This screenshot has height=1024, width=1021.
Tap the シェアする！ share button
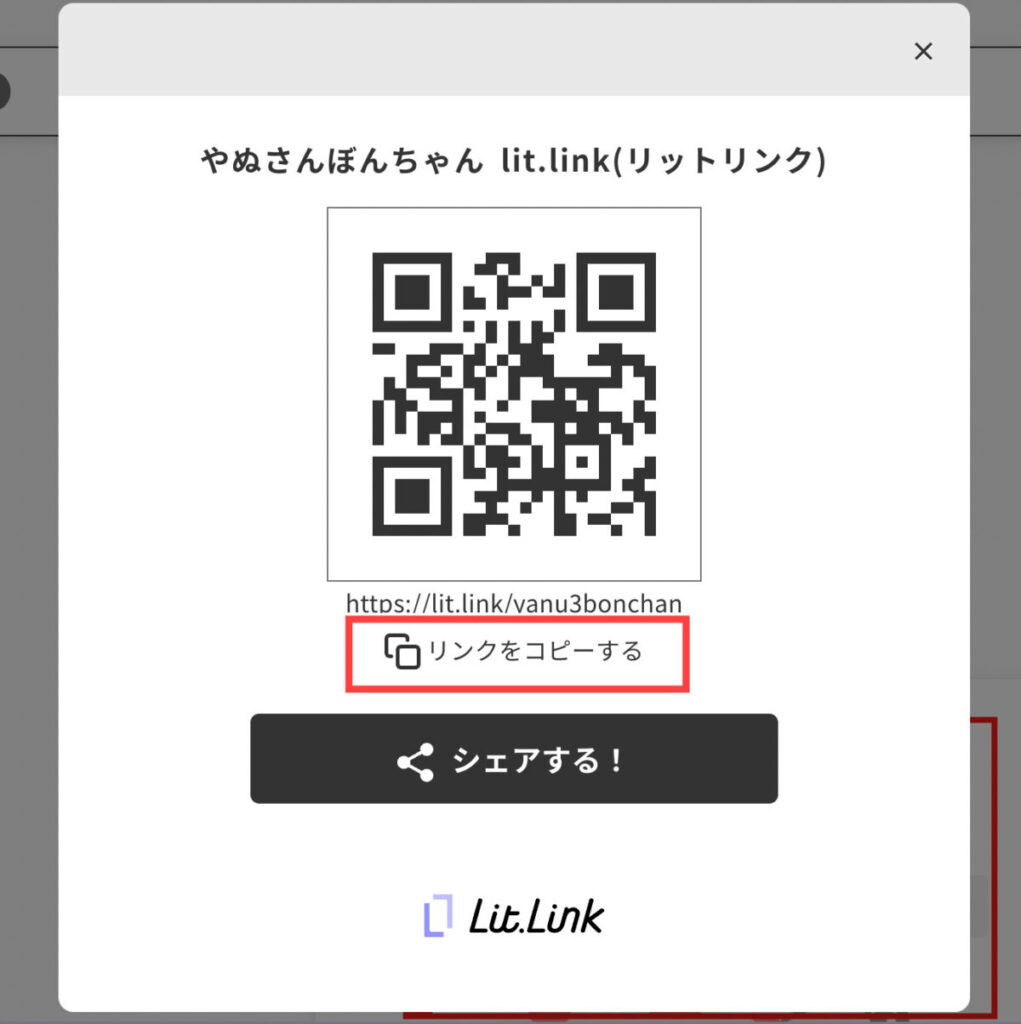tap(513, 759)
